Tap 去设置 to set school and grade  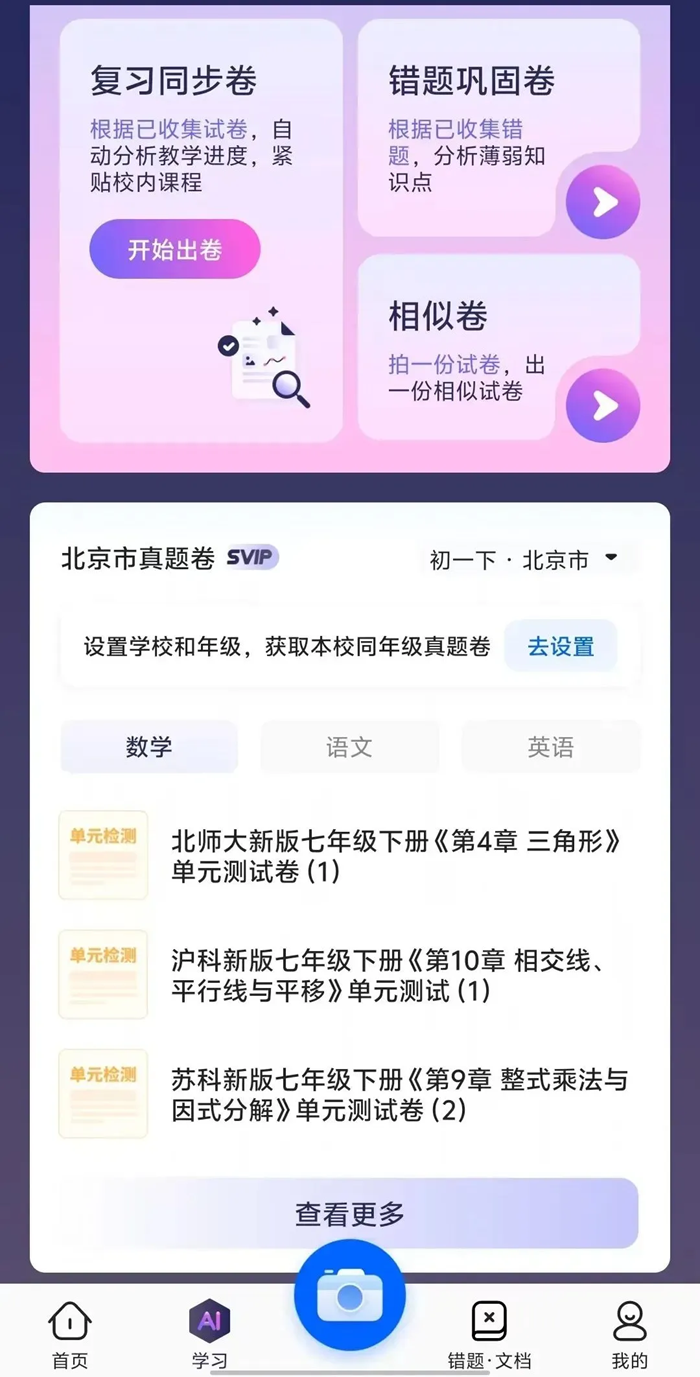pyautogui.click(x=560, y=647)
